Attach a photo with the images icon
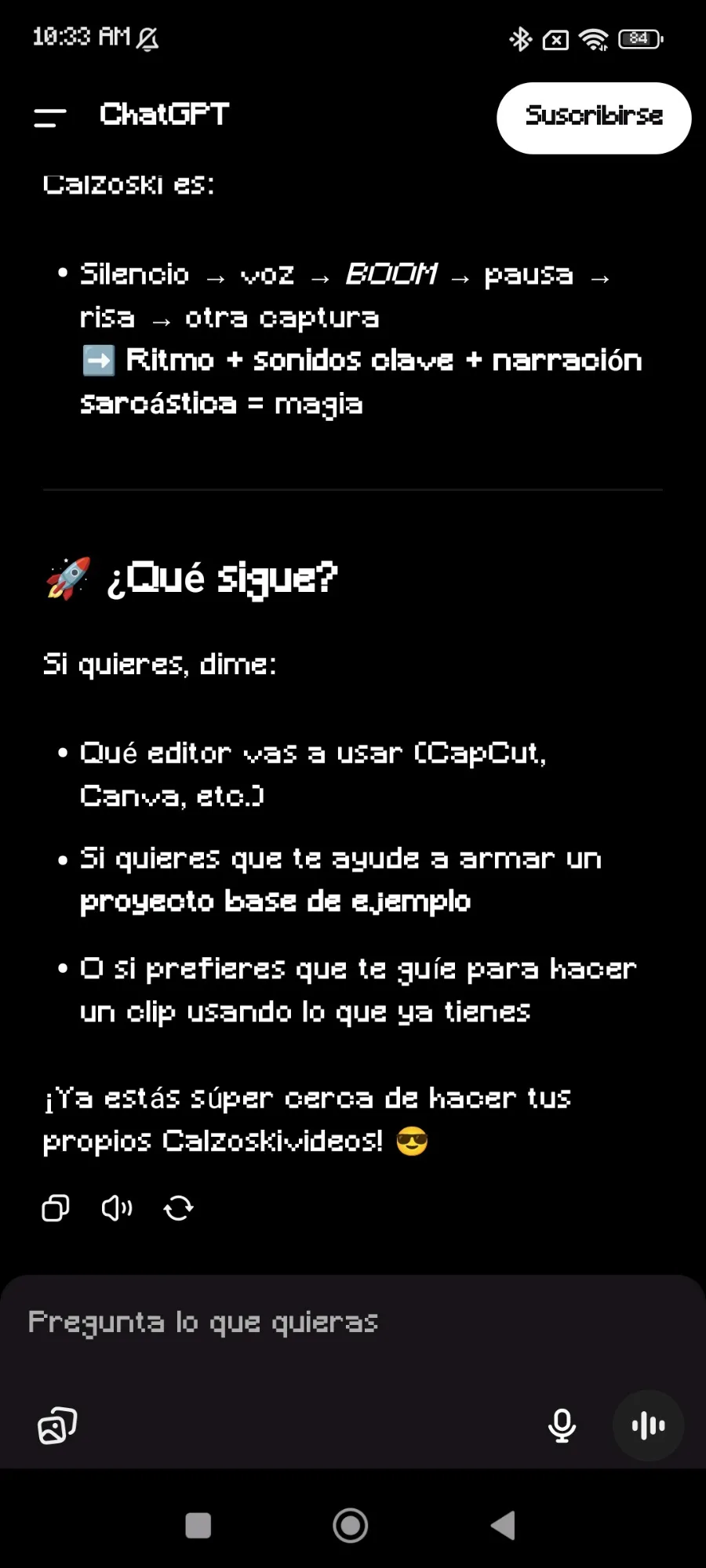The image size is (706, 1568). [x=57, y=1425]
